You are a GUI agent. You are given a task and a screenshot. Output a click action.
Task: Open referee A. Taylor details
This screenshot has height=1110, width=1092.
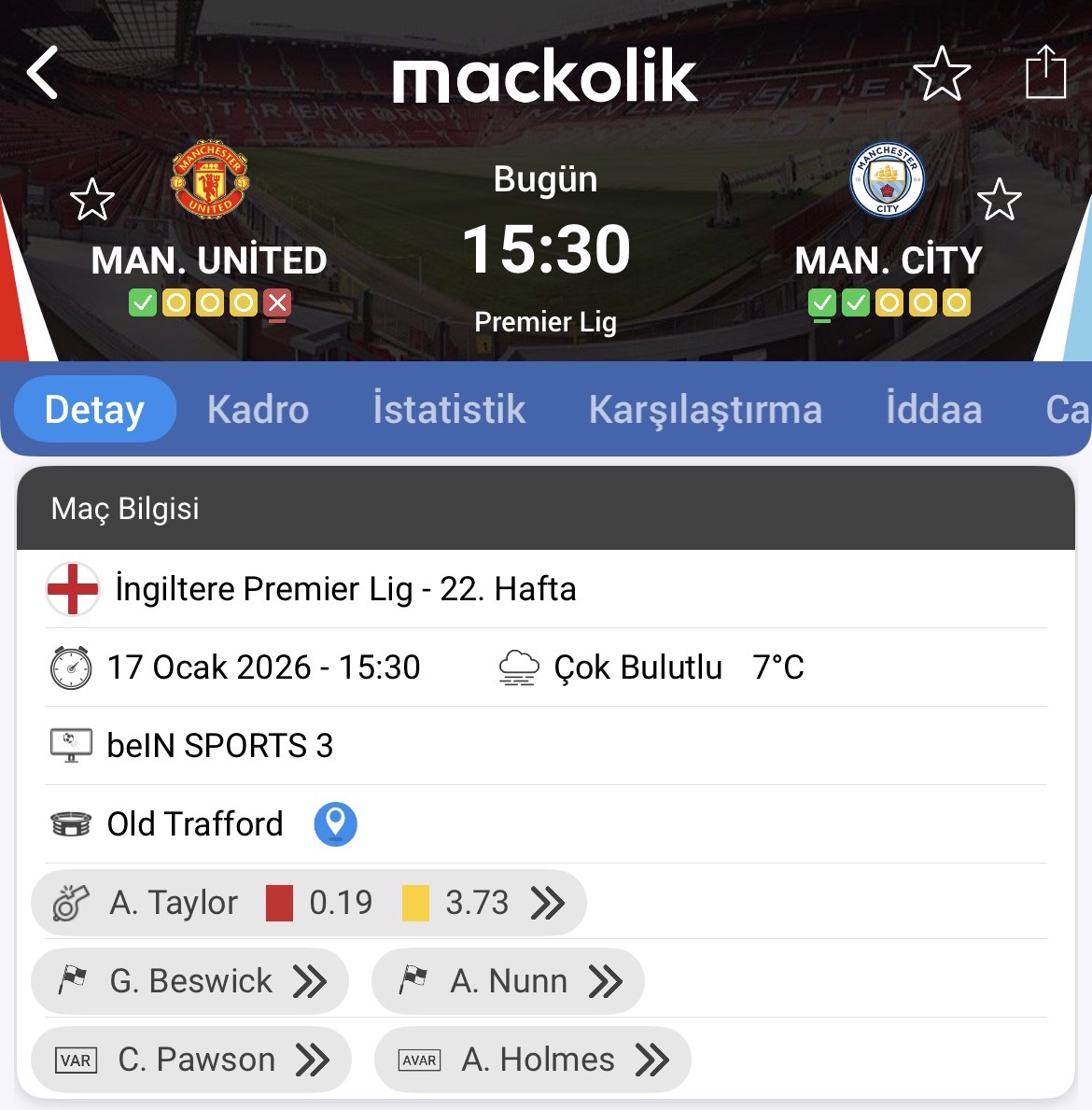coord(308,903)
